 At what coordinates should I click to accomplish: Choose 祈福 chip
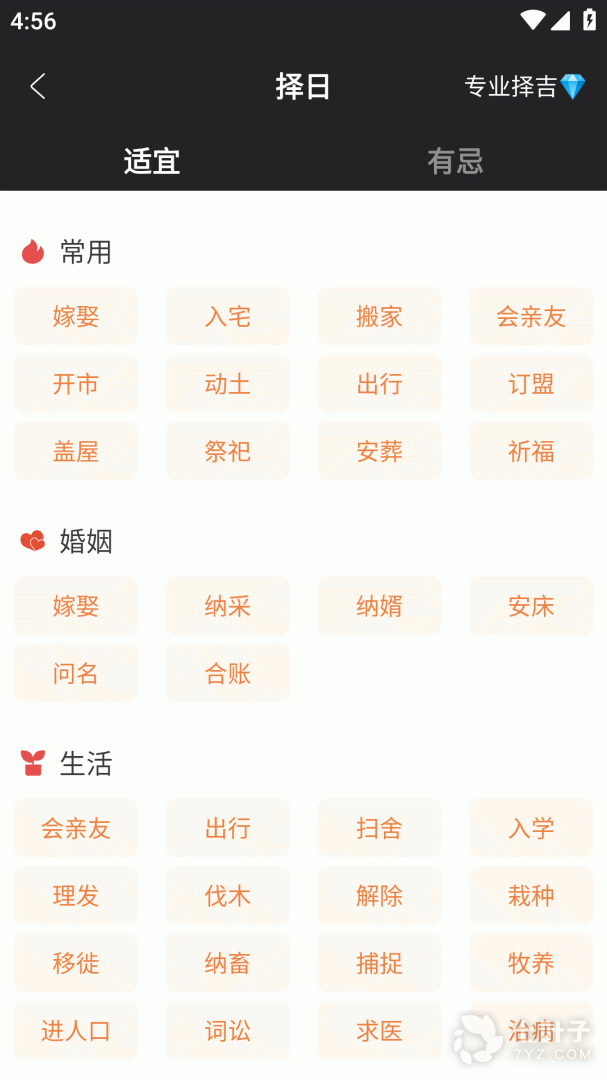(531, 452)
